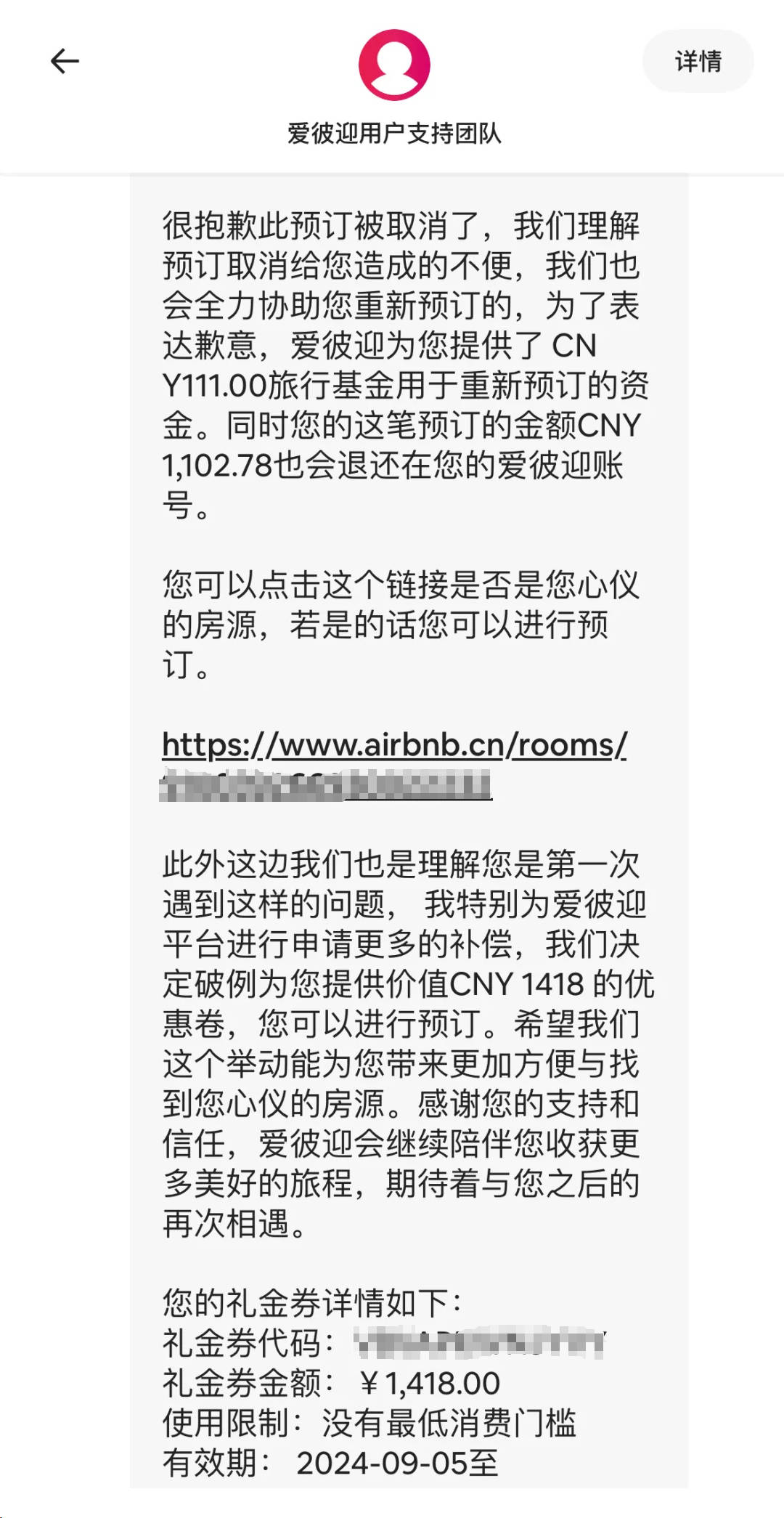Screen dimensions: 784x1518
Task: Select the 爱彼迎用户支持团队 chat title
Action: pyautogui.click(x=392, y=133)
